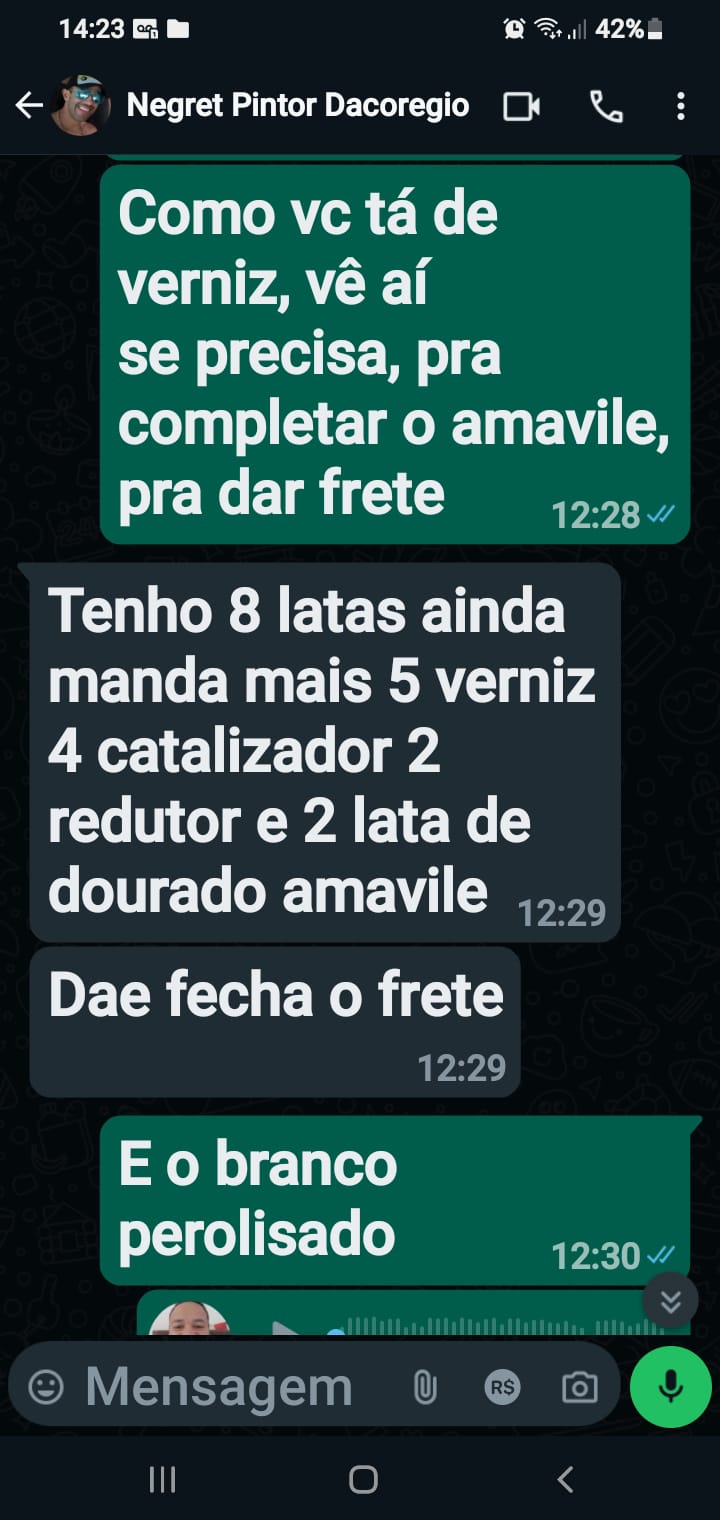Go to the Android home screen
The image size is (720, 1520).
pos(363,1479)
